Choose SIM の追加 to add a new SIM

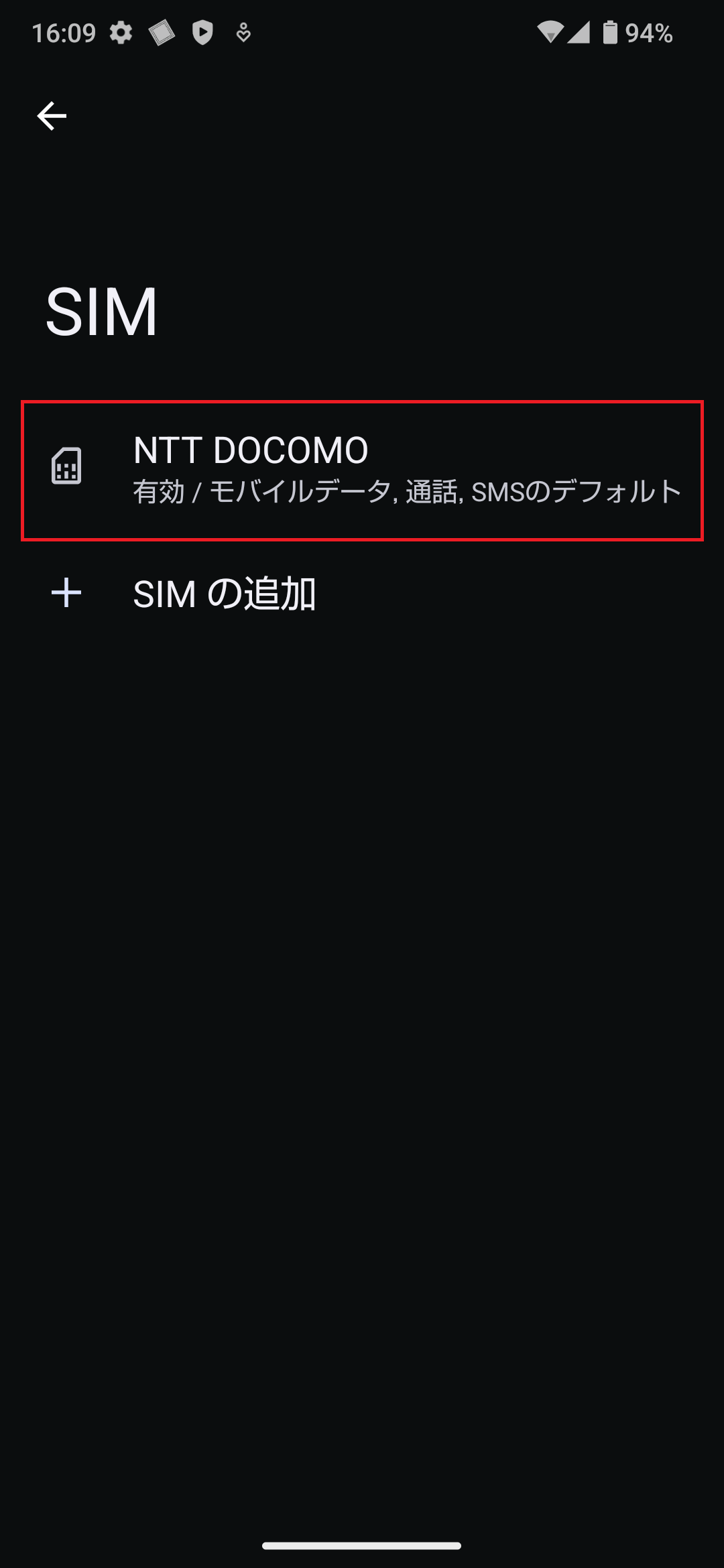[x=226, y=592]
